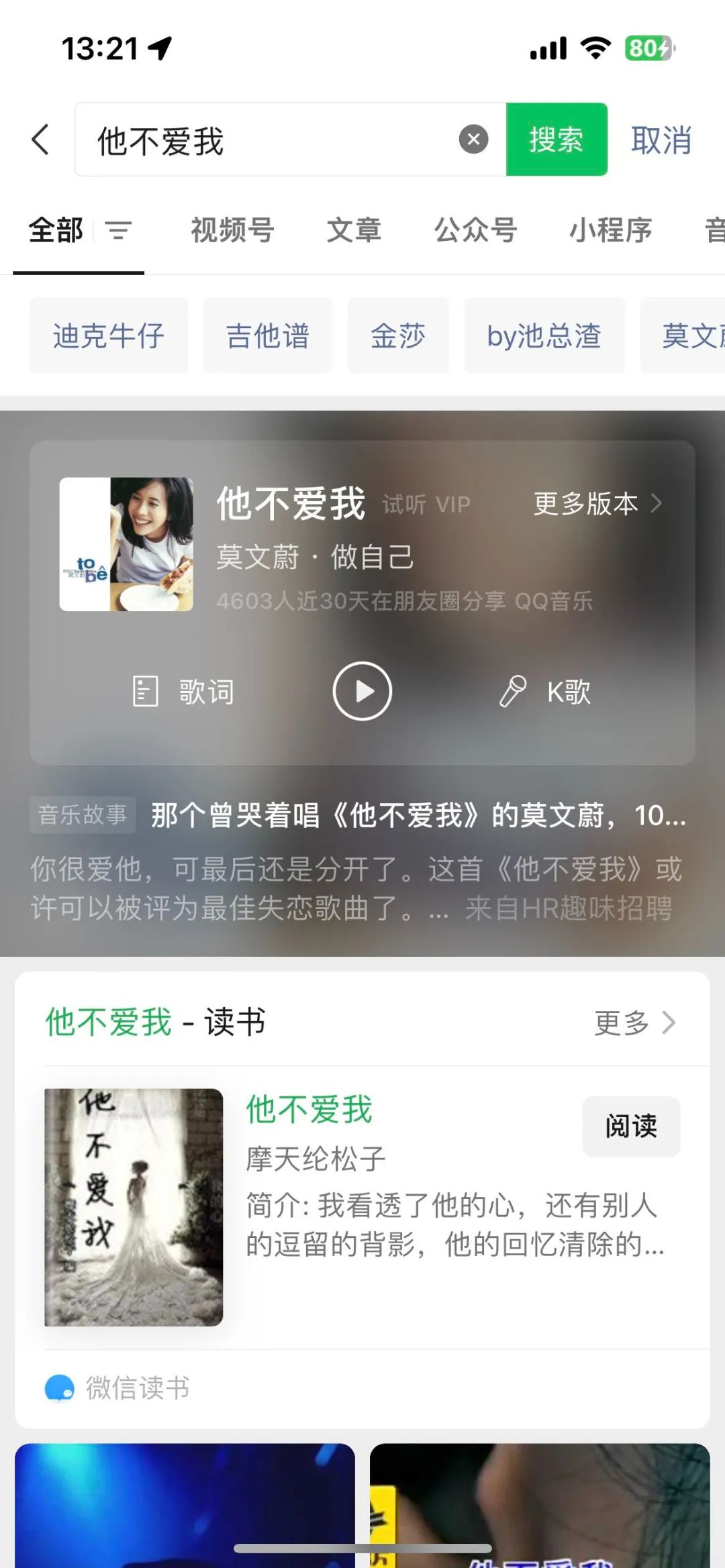Open lyrics via the 歌词 icon
Screen dimensions: 725x1568
click(181, 692)
